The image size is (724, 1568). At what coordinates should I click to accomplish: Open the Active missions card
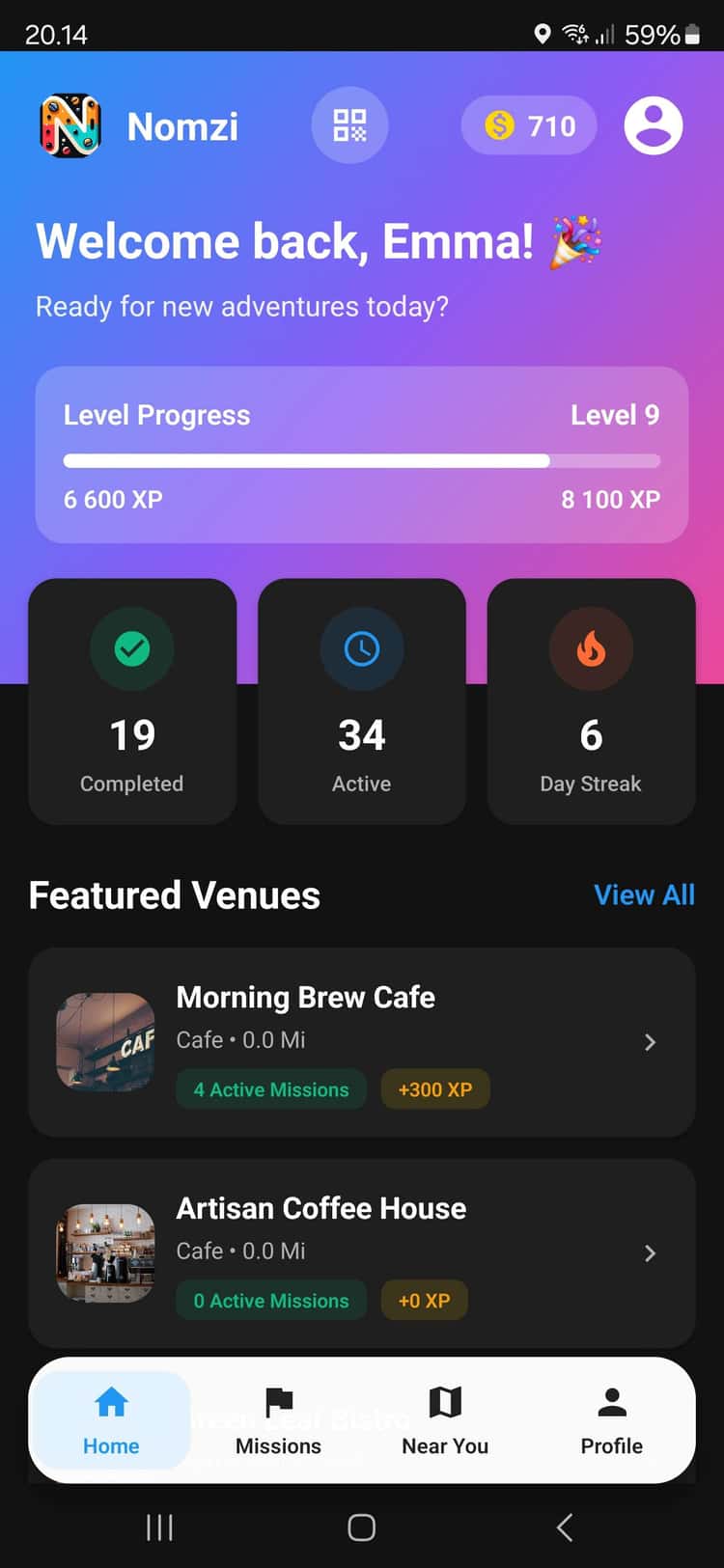tap(362, 701)
